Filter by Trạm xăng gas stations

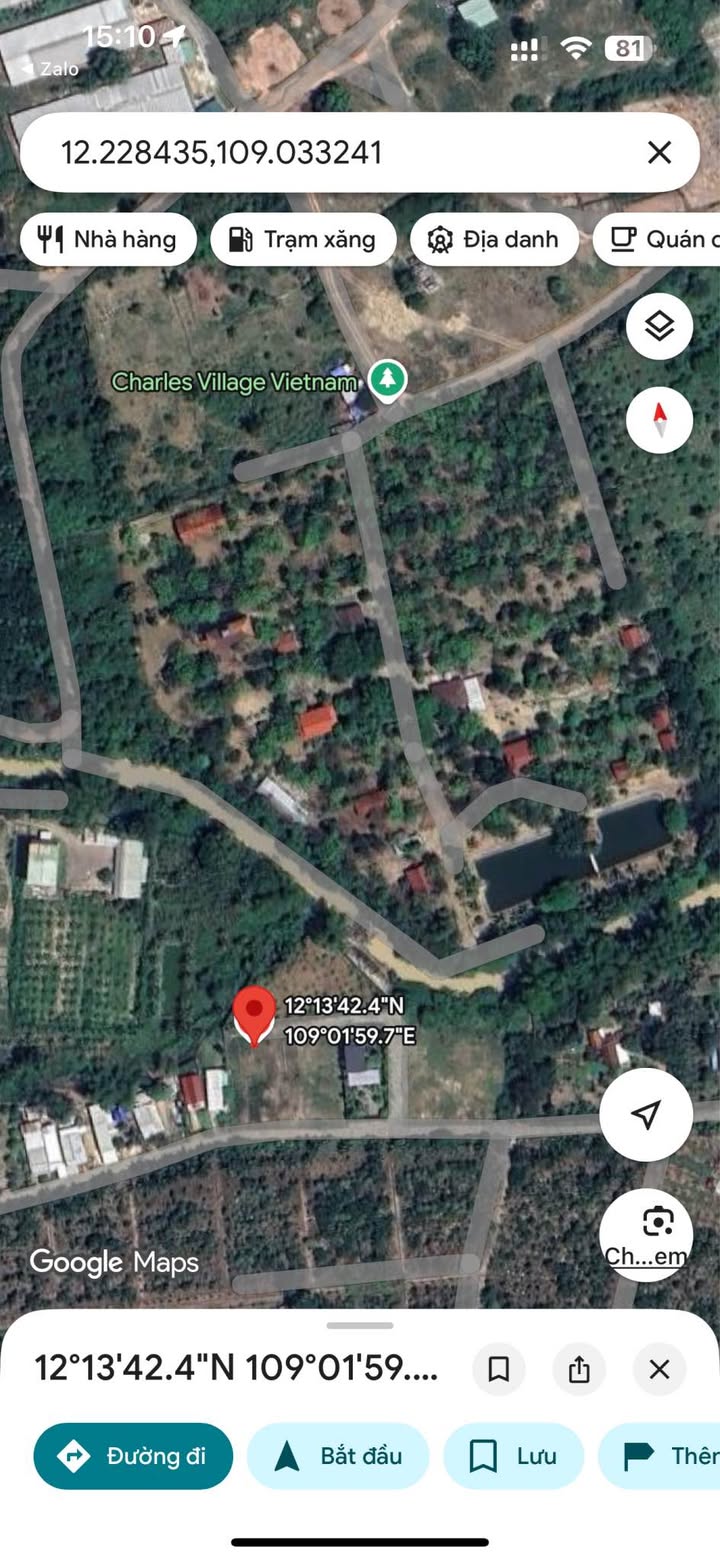[x=303, y=239]
